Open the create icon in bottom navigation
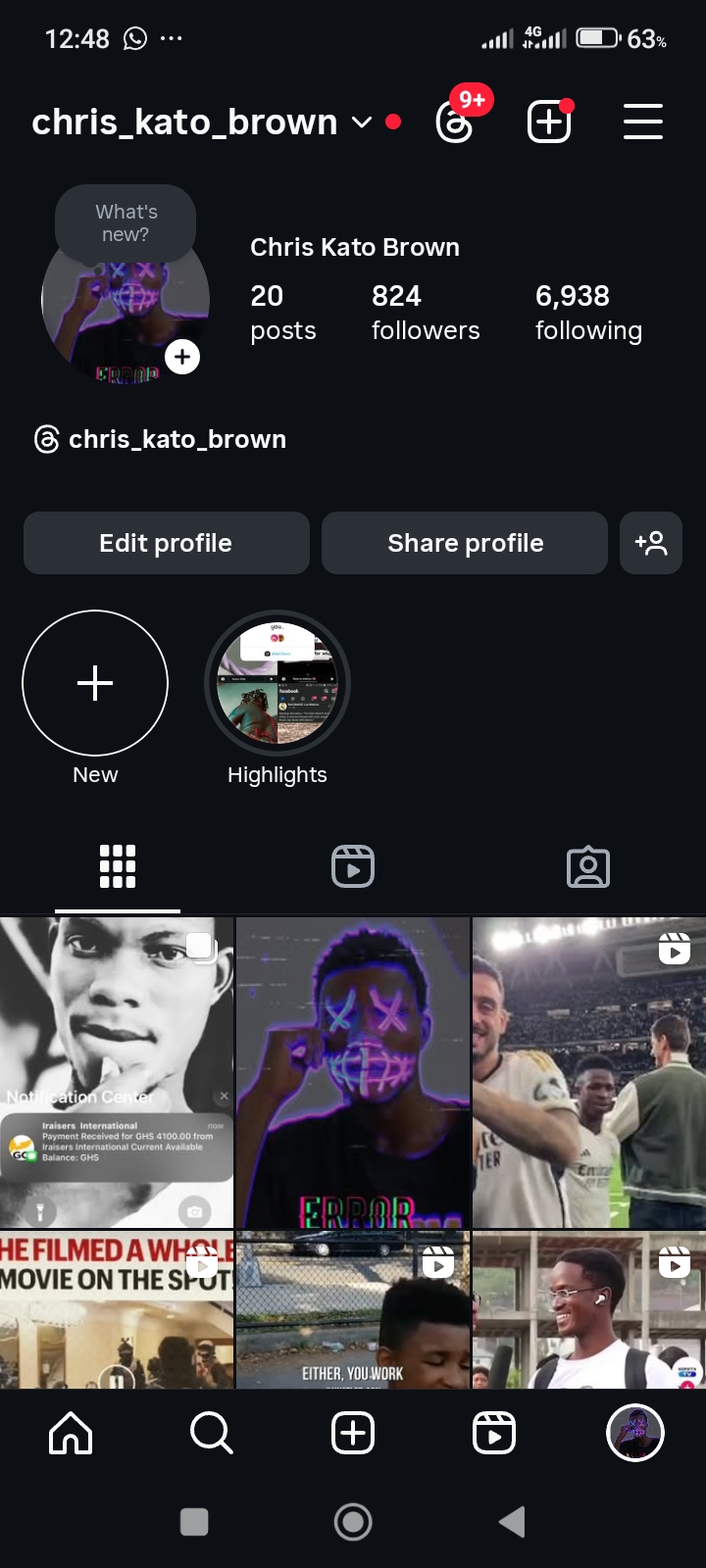The height and width of the screenshot is (1568, 706). 353,1432
